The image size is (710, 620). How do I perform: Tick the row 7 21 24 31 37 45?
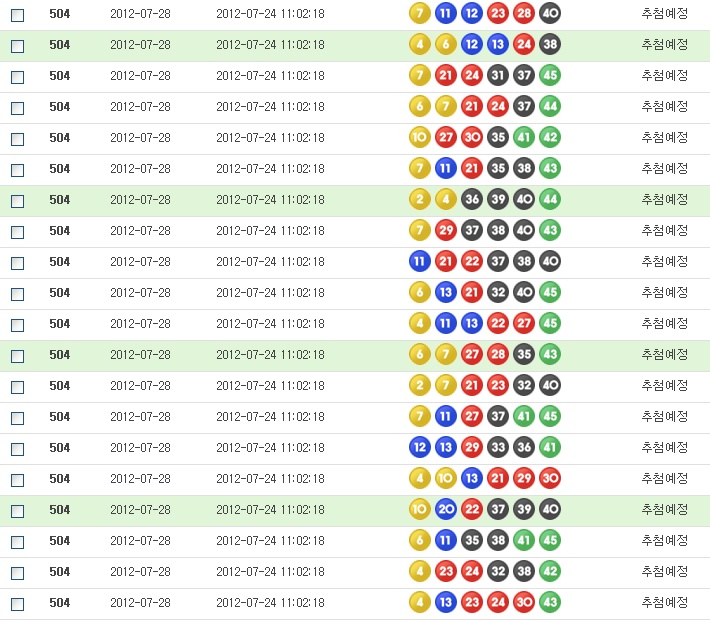[x=17, y=77]
